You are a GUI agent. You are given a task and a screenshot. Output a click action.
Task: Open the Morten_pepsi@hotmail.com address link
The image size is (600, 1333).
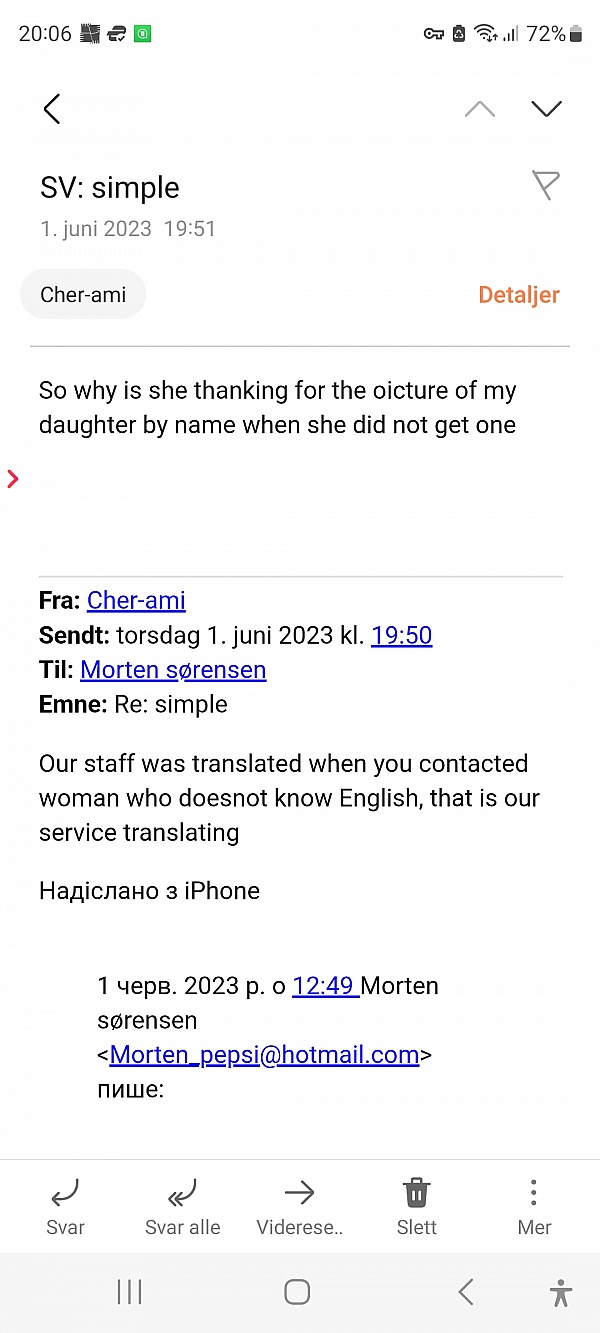pyautogui.click(x=264, y=1054)
